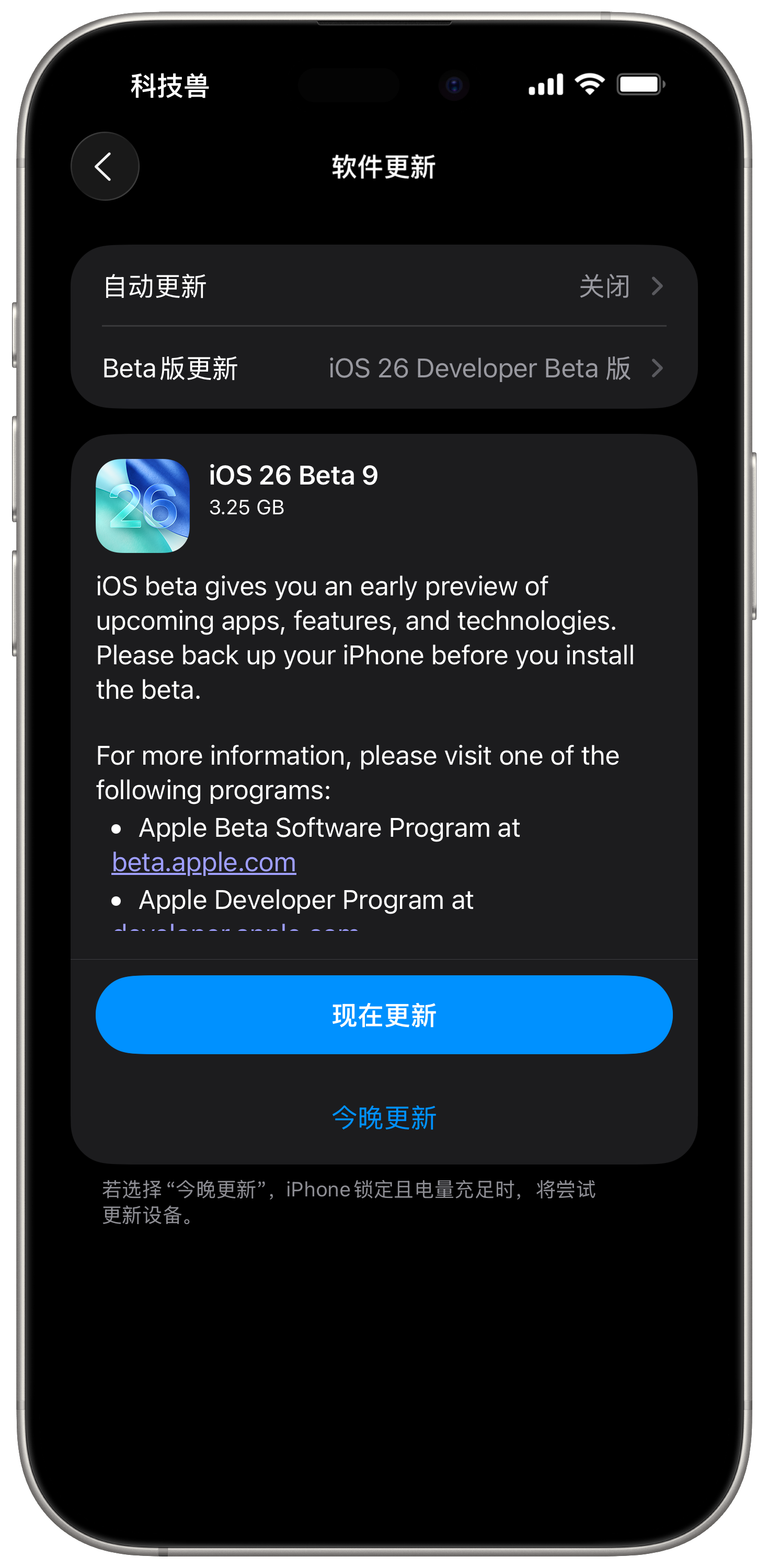Go back from Software Update screen
This screenshot has height=1568, width=768.
pyautogui.click(x=105, y=166)
